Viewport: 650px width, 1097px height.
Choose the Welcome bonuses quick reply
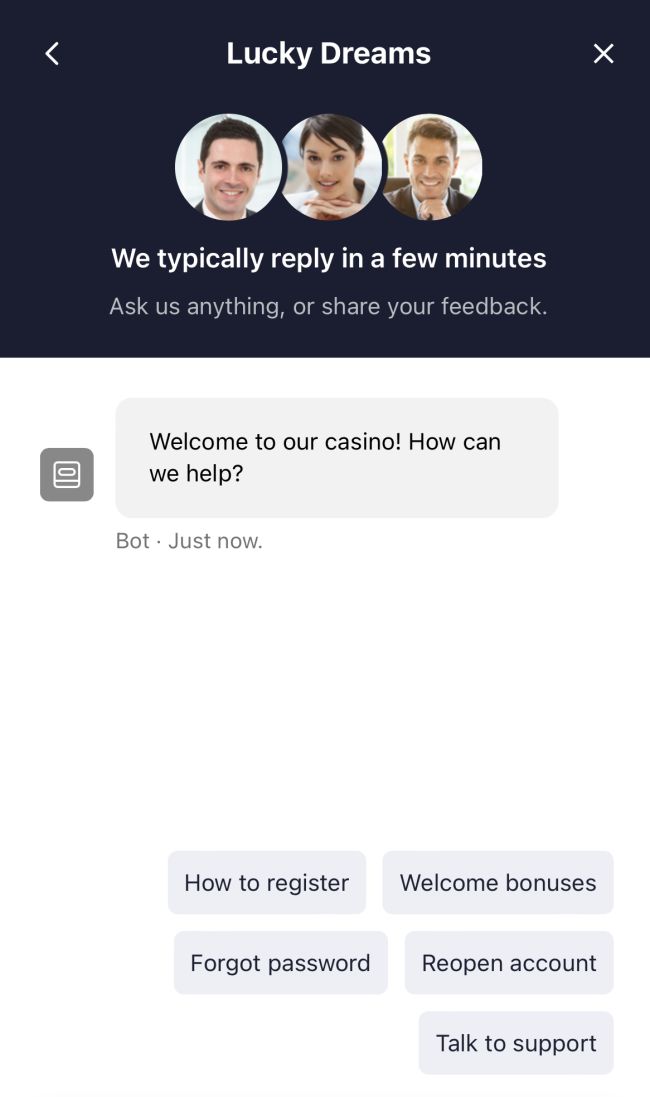click(x=497, y=882)
